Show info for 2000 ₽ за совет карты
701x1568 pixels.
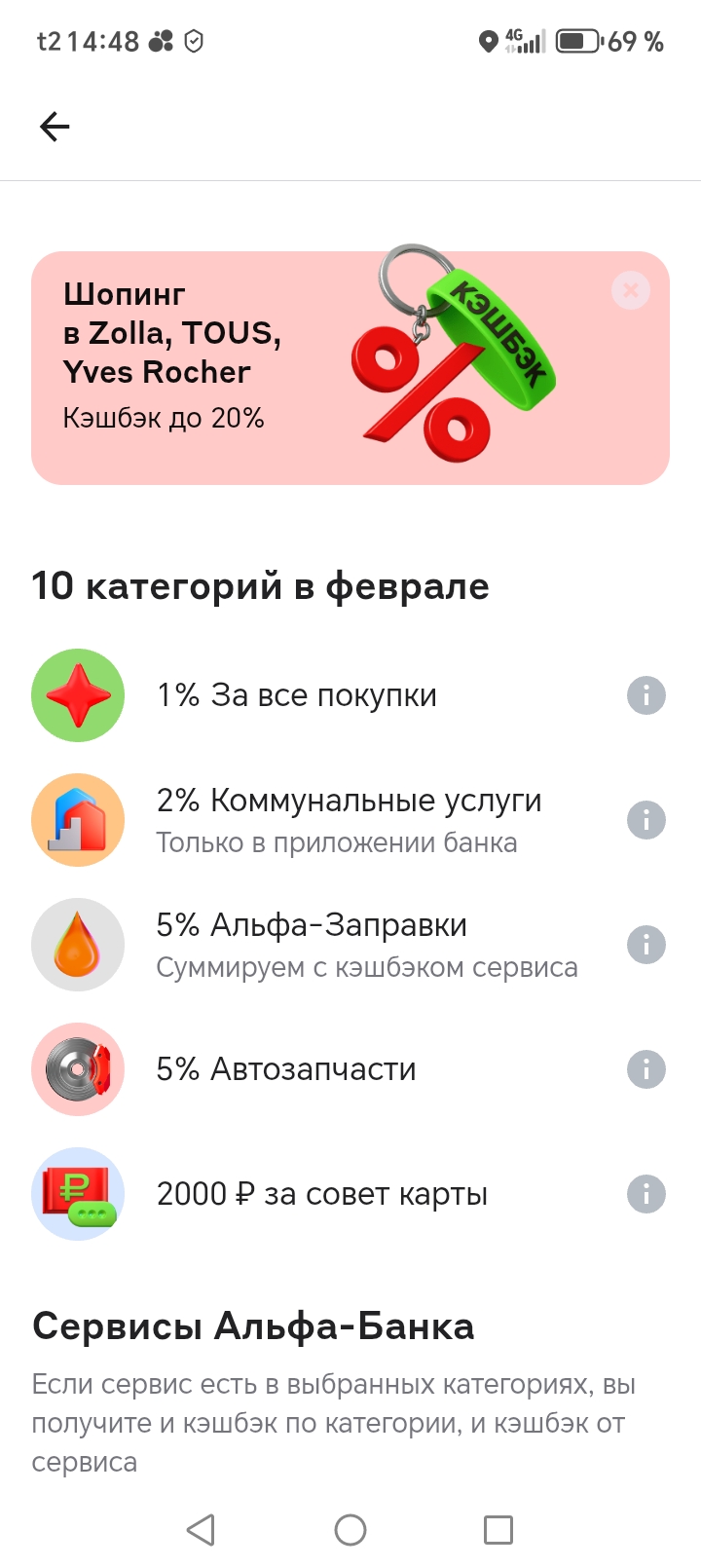(x=646, y=1194)
